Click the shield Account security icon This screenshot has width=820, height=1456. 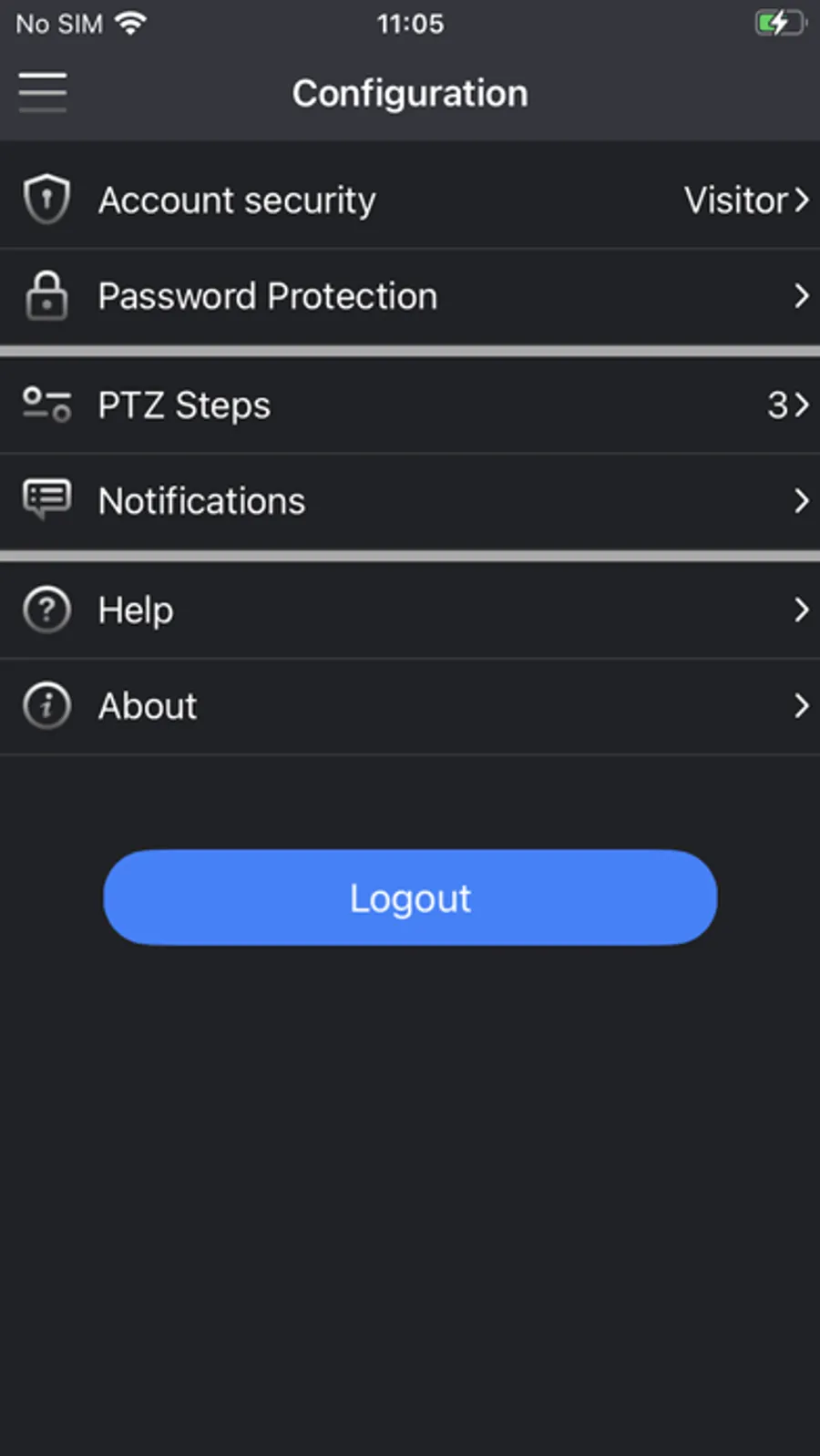tap(46, 198)
